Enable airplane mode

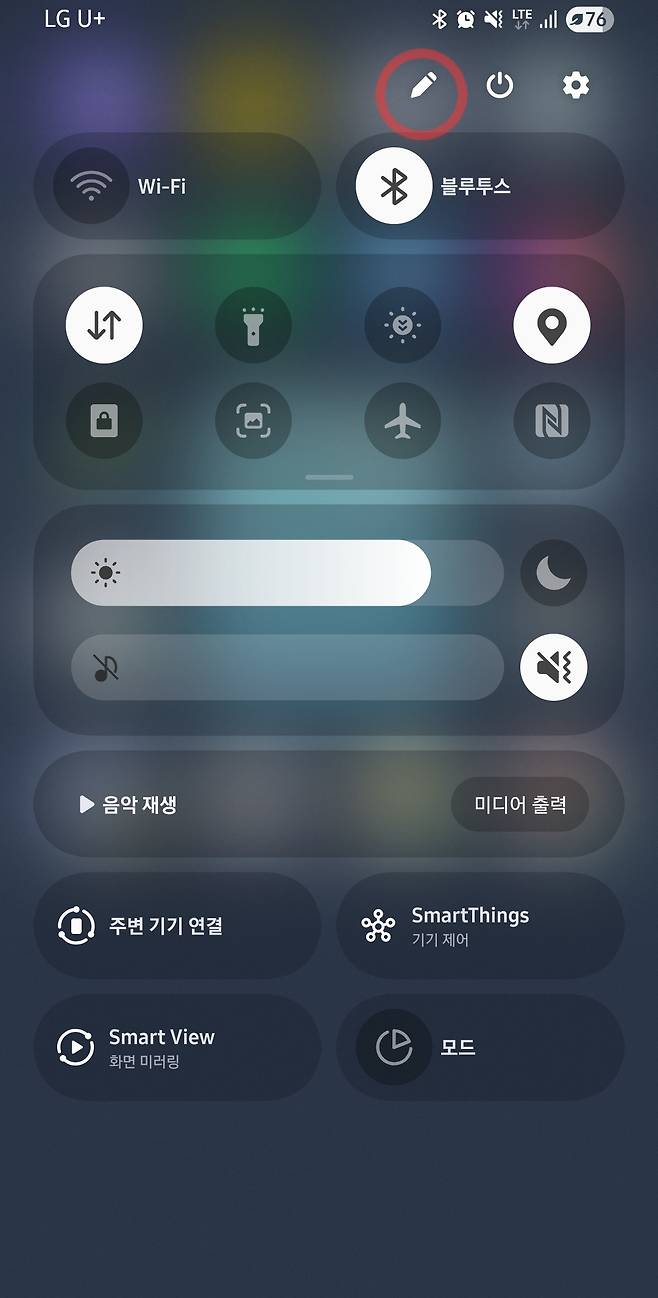tap(402, 421)
